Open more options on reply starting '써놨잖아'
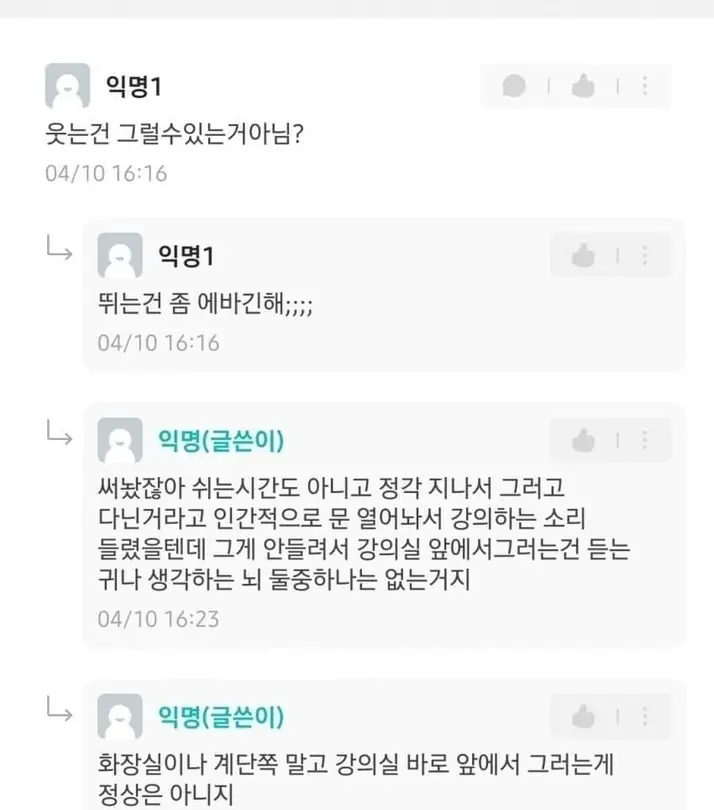714x810 pixels. coord(645,440)
